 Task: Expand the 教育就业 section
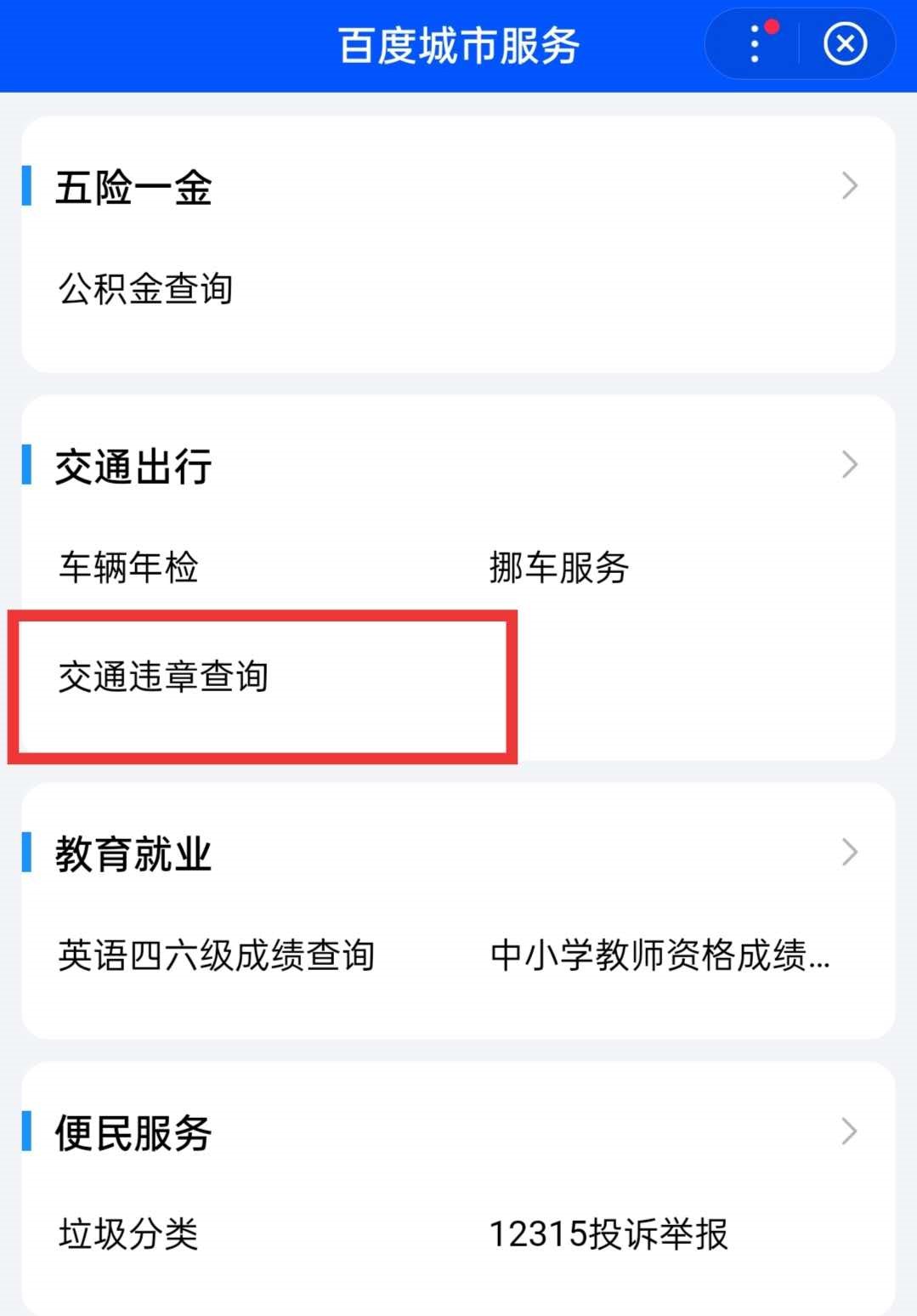pos(849,853)
